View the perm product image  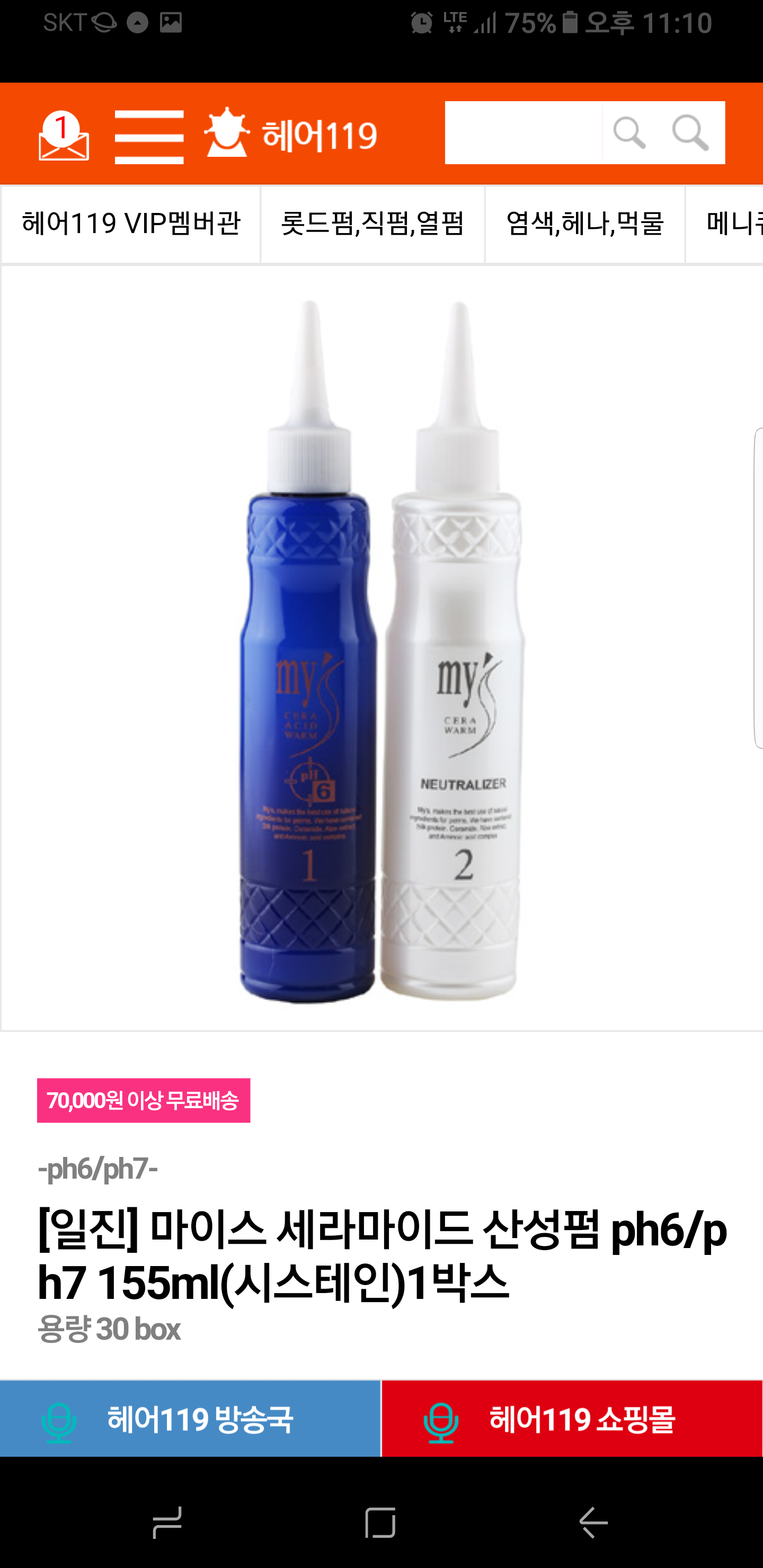coord(381,648)
